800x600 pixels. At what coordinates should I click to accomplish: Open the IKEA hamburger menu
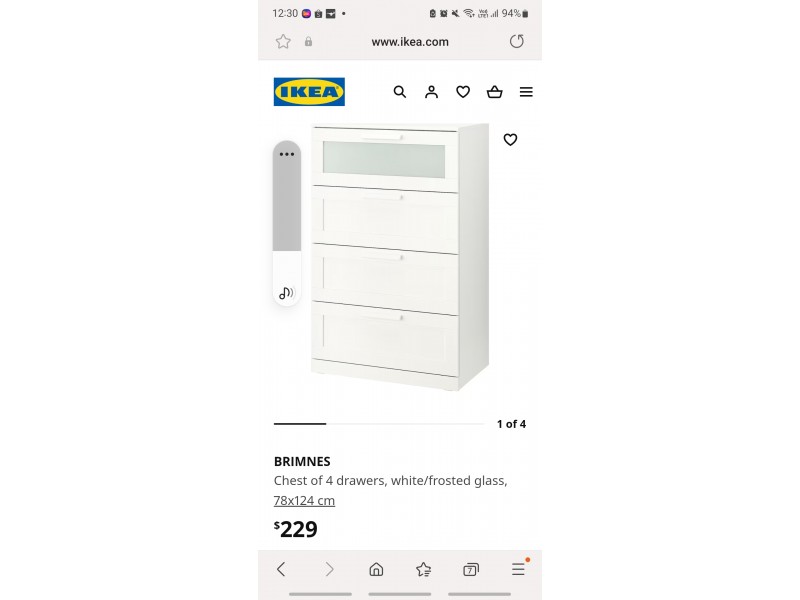(x=526, y=92)
